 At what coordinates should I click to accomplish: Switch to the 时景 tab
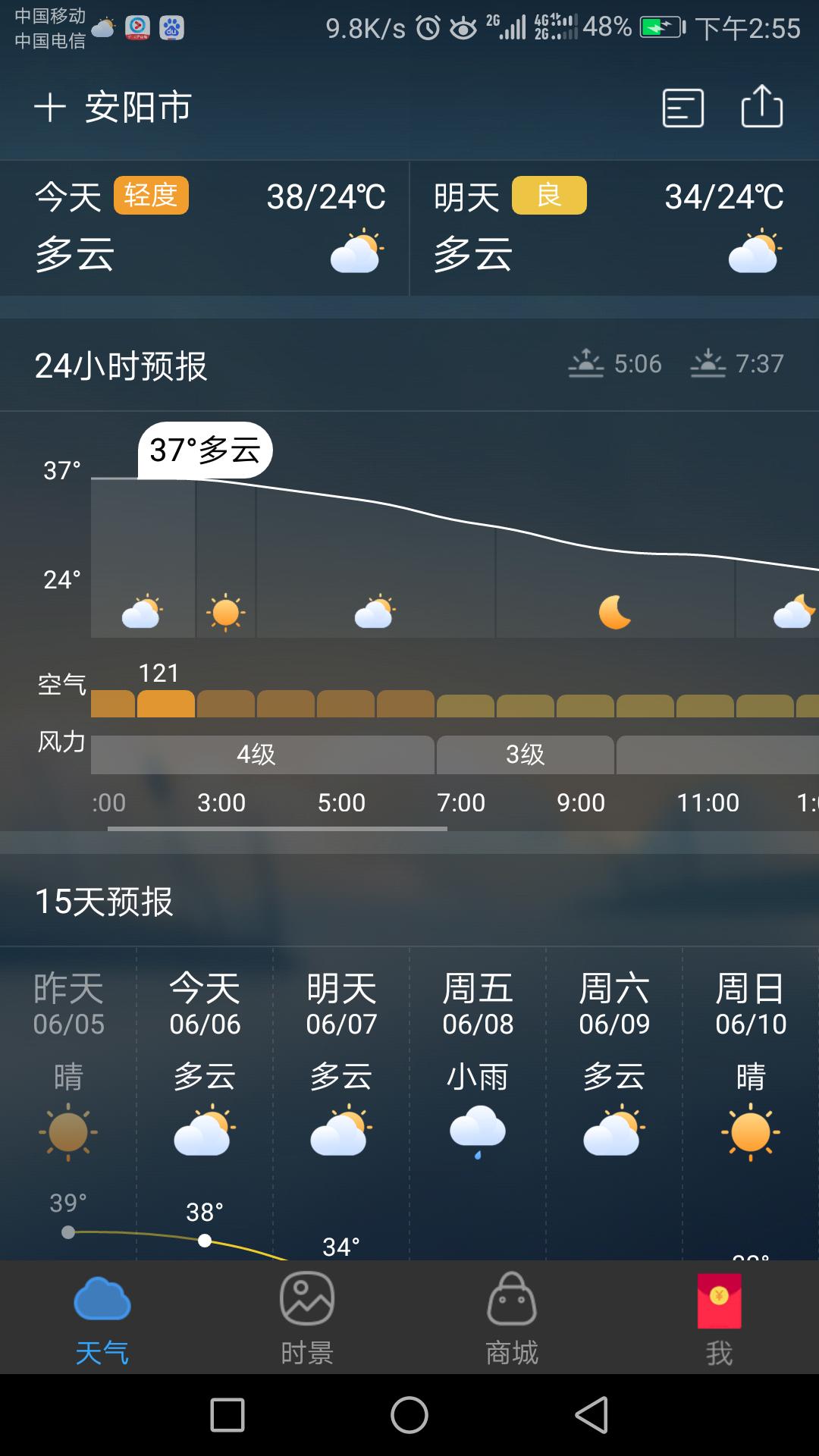[307, 1318]
